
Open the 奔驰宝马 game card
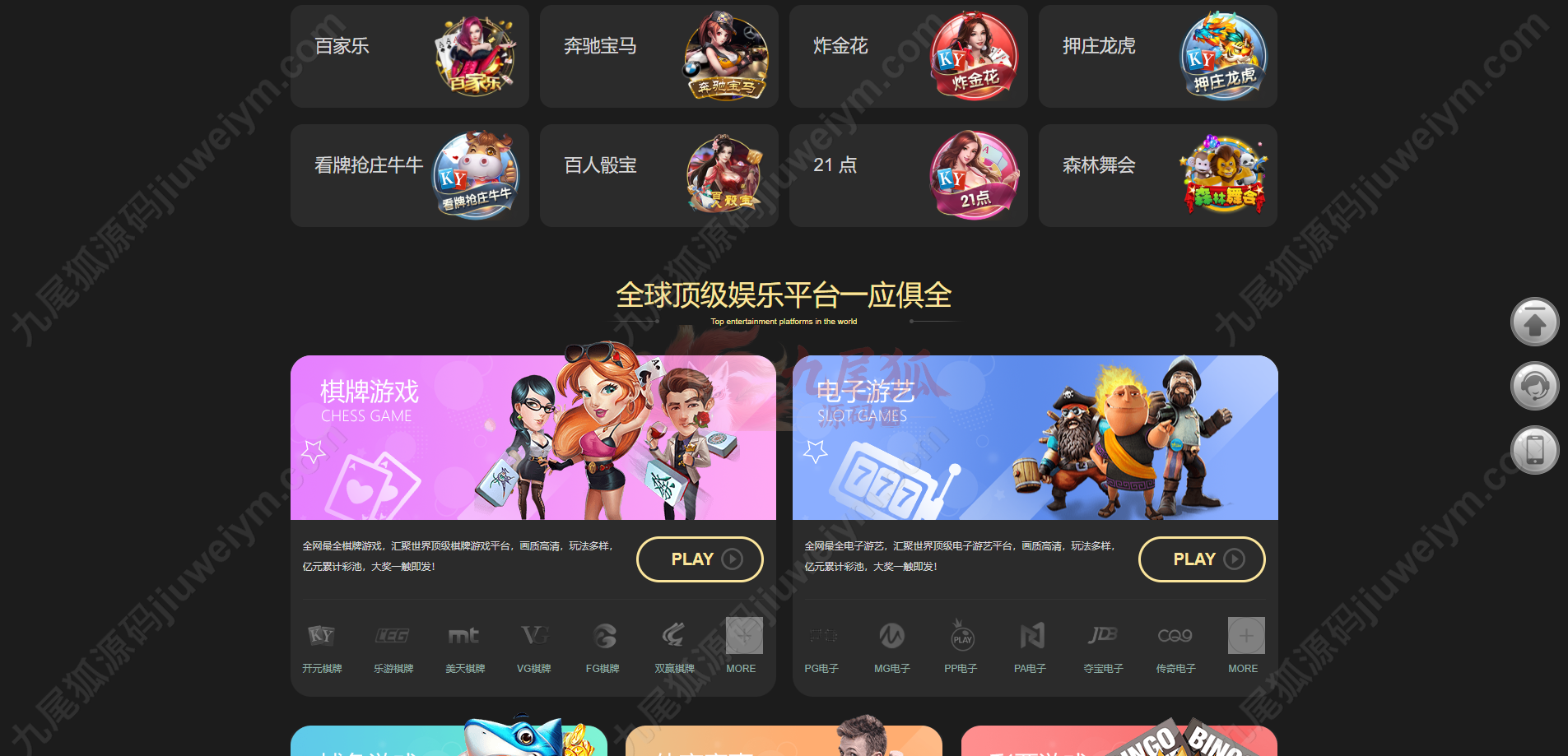tap(658, 56)
